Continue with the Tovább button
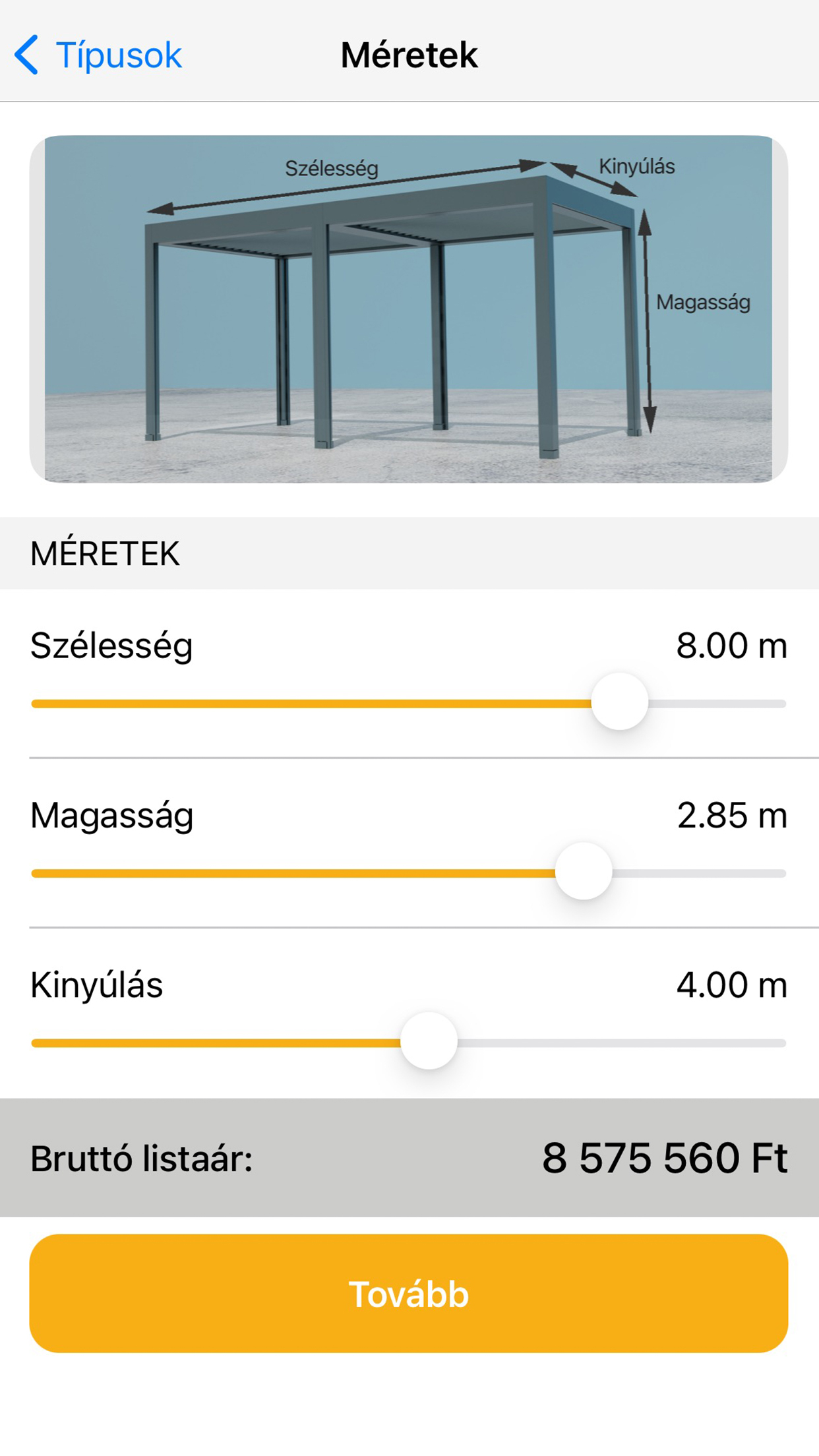This screenshot has width=819, height=1456. point(409,1294)
